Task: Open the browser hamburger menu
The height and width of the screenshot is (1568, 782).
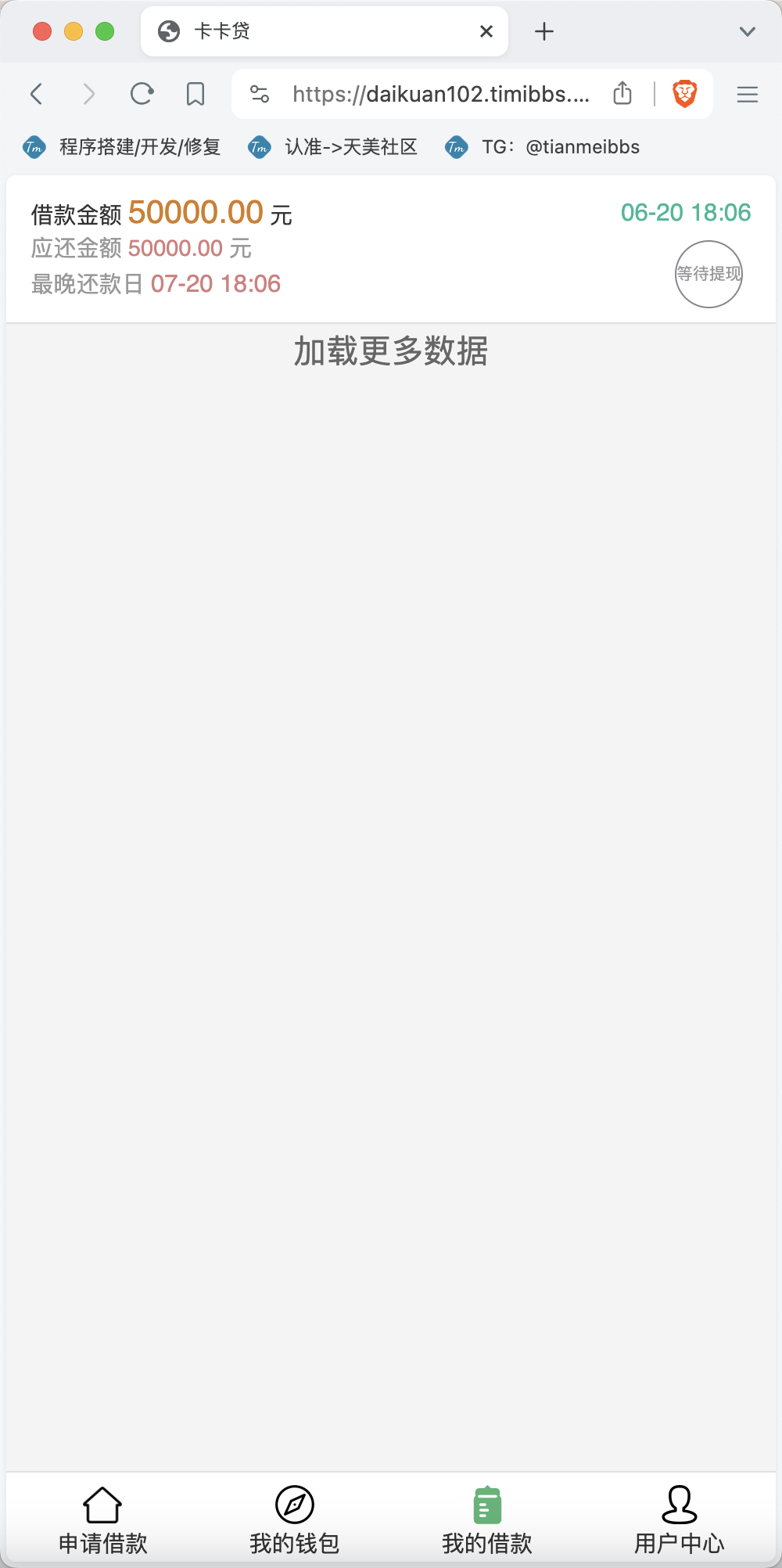Action: pos(748,94)
